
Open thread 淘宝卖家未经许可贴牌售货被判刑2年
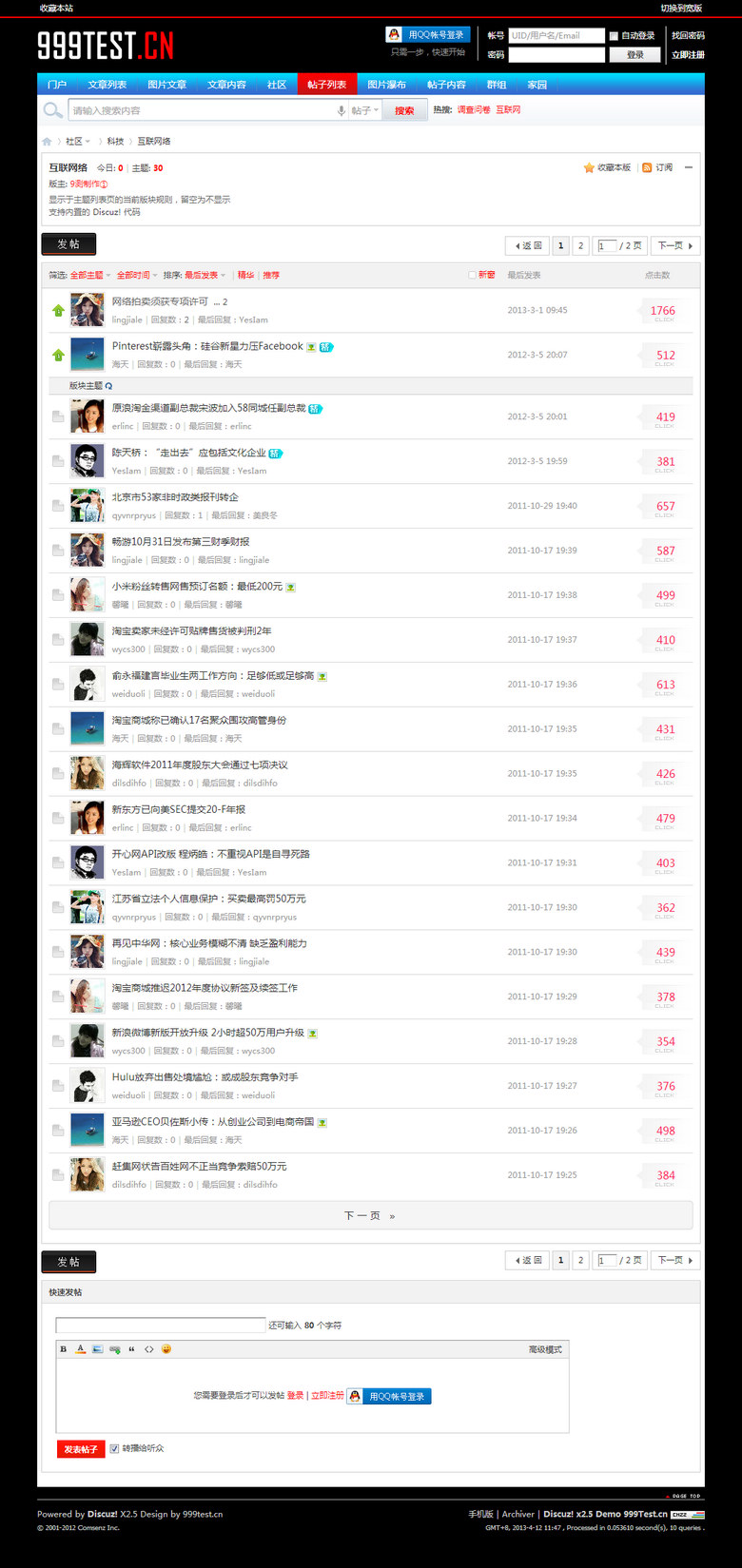click(191, 631)
